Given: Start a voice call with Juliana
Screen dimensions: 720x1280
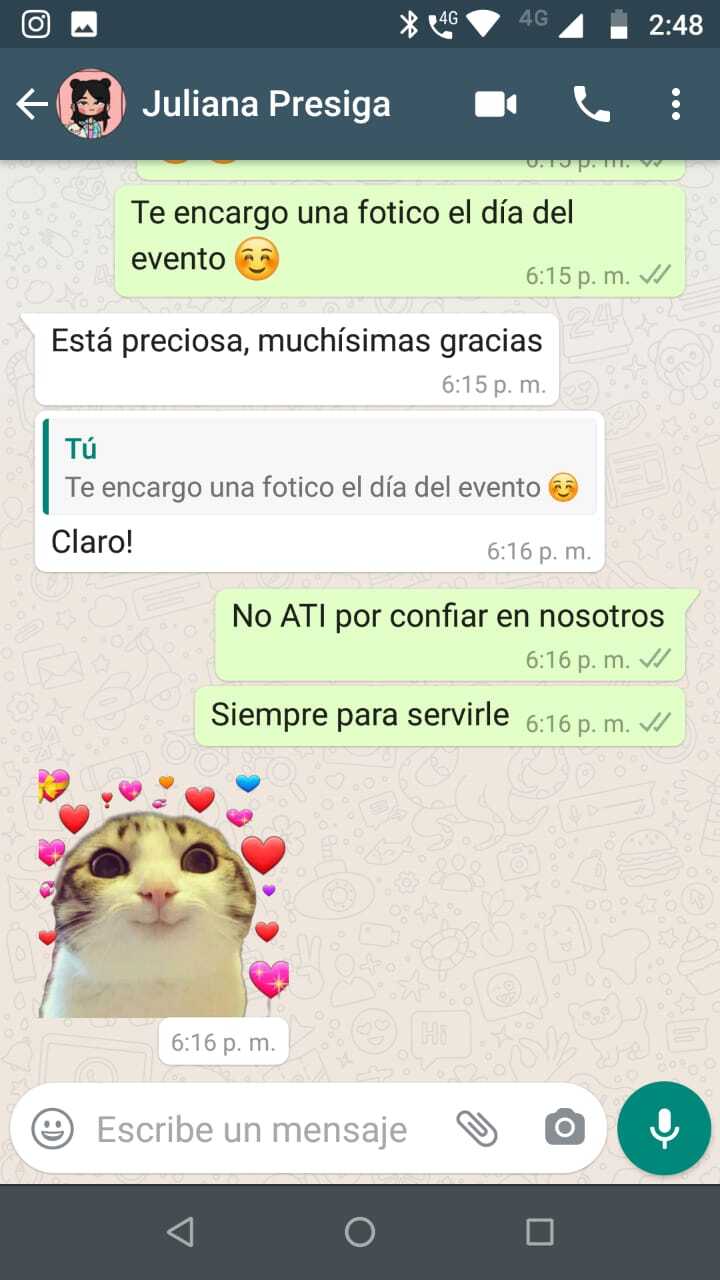Looking at the screenshot, I should tap(591, 104).
